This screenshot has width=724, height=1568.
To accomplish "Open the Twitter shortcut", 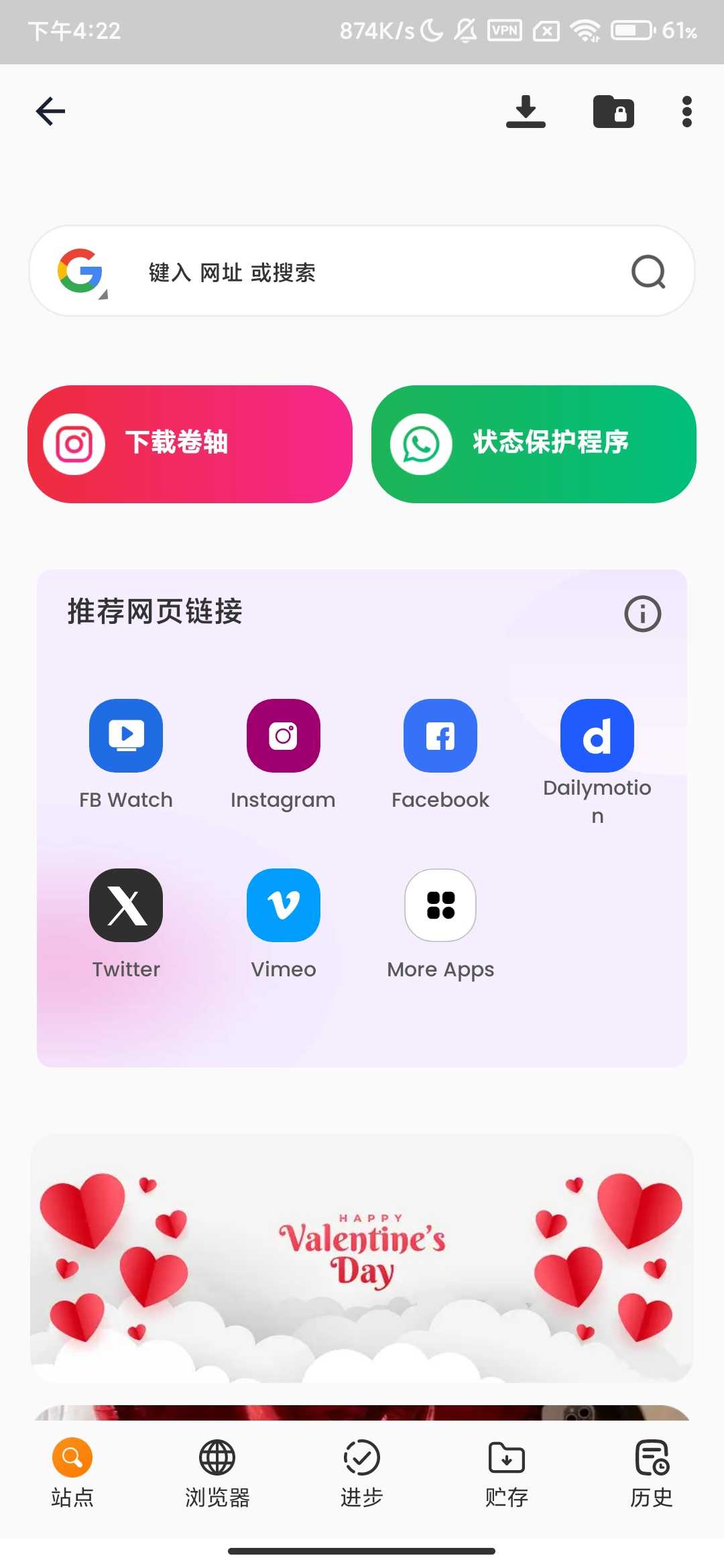I will (126, 905).
